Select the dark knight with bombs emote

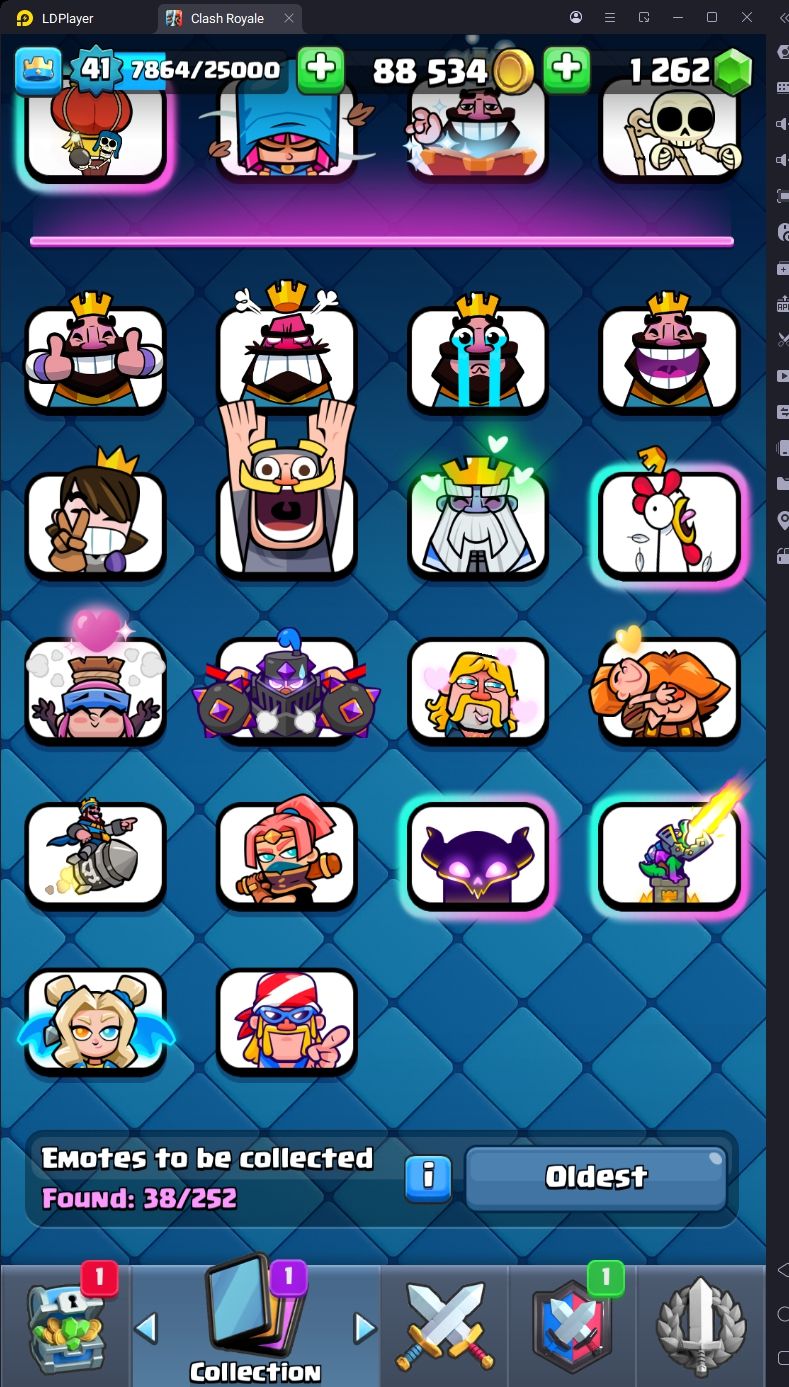point(287,688)
